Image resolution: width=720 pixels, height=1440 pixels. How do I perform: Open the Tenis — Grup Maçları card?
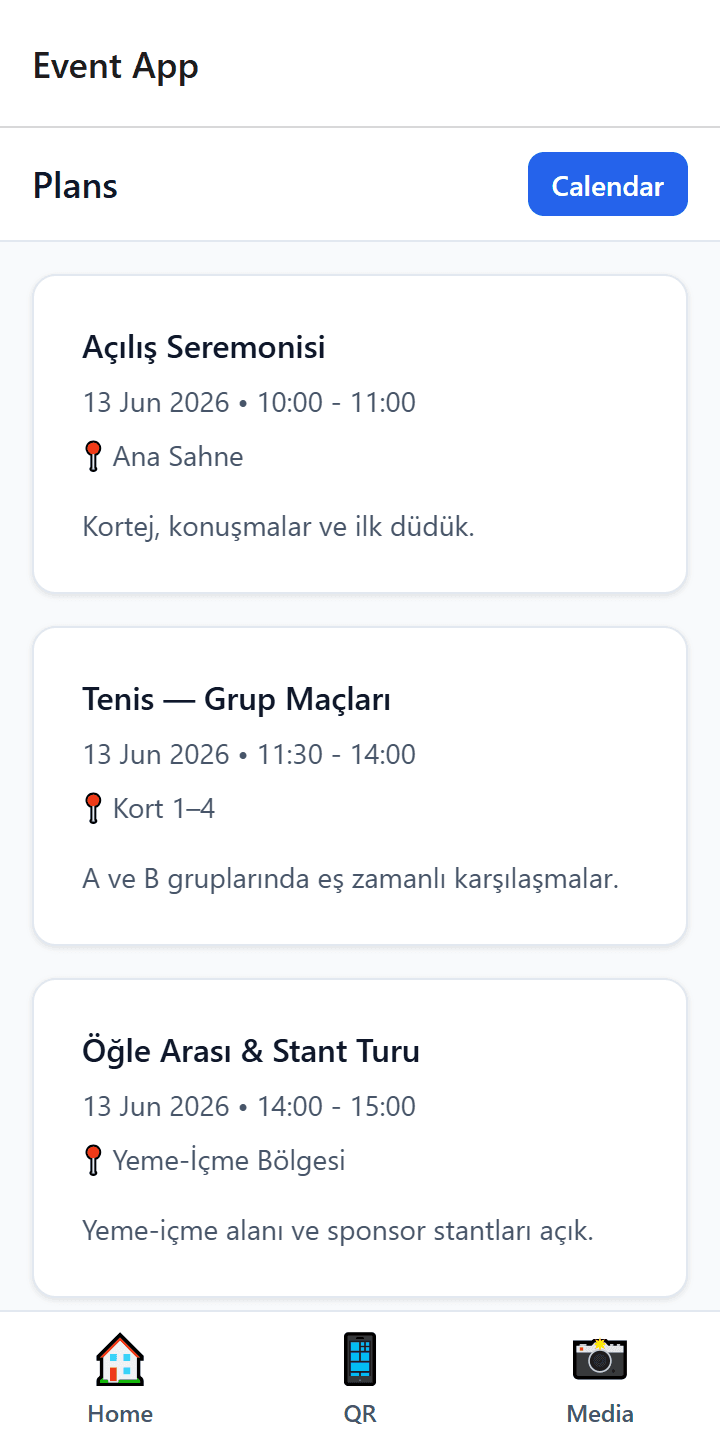pyautogui.click(x=360, y=786)
